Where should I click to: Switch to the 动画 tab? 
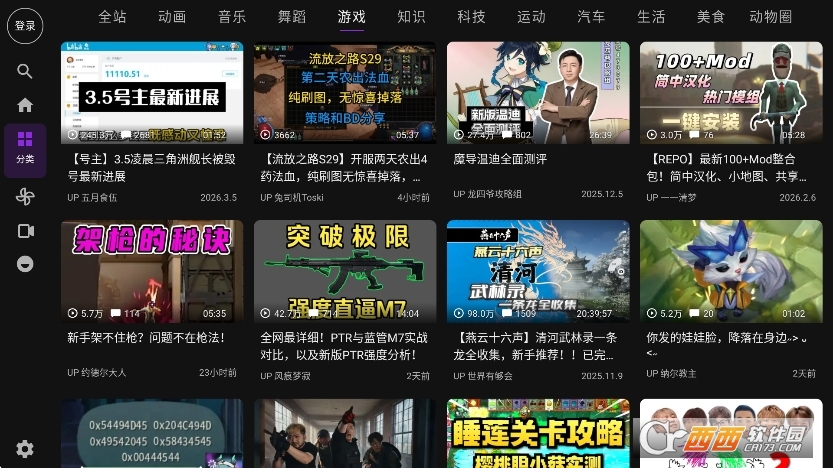click(172, 17)
